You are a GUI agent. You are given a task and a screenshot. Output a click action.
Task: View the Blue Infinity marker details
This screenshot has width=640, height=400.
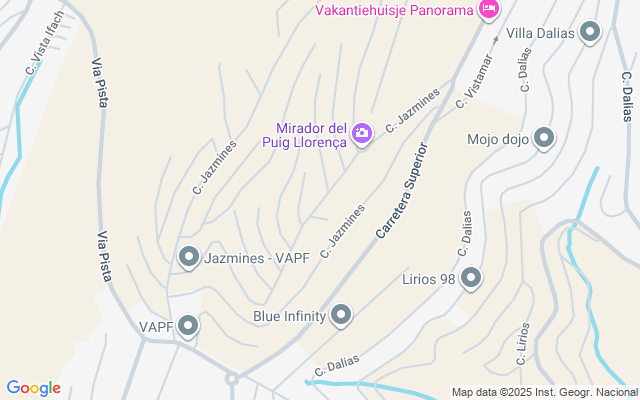[342, 316]
